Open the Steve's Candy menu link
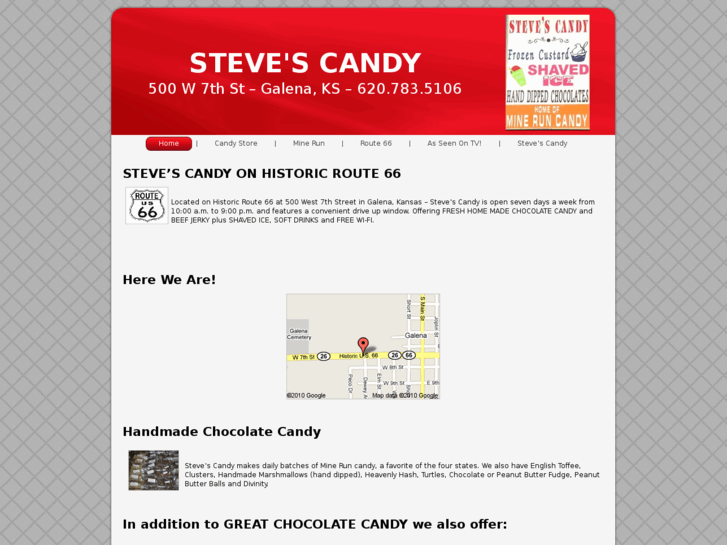This screenshot has height=545, width=727. 542,143
